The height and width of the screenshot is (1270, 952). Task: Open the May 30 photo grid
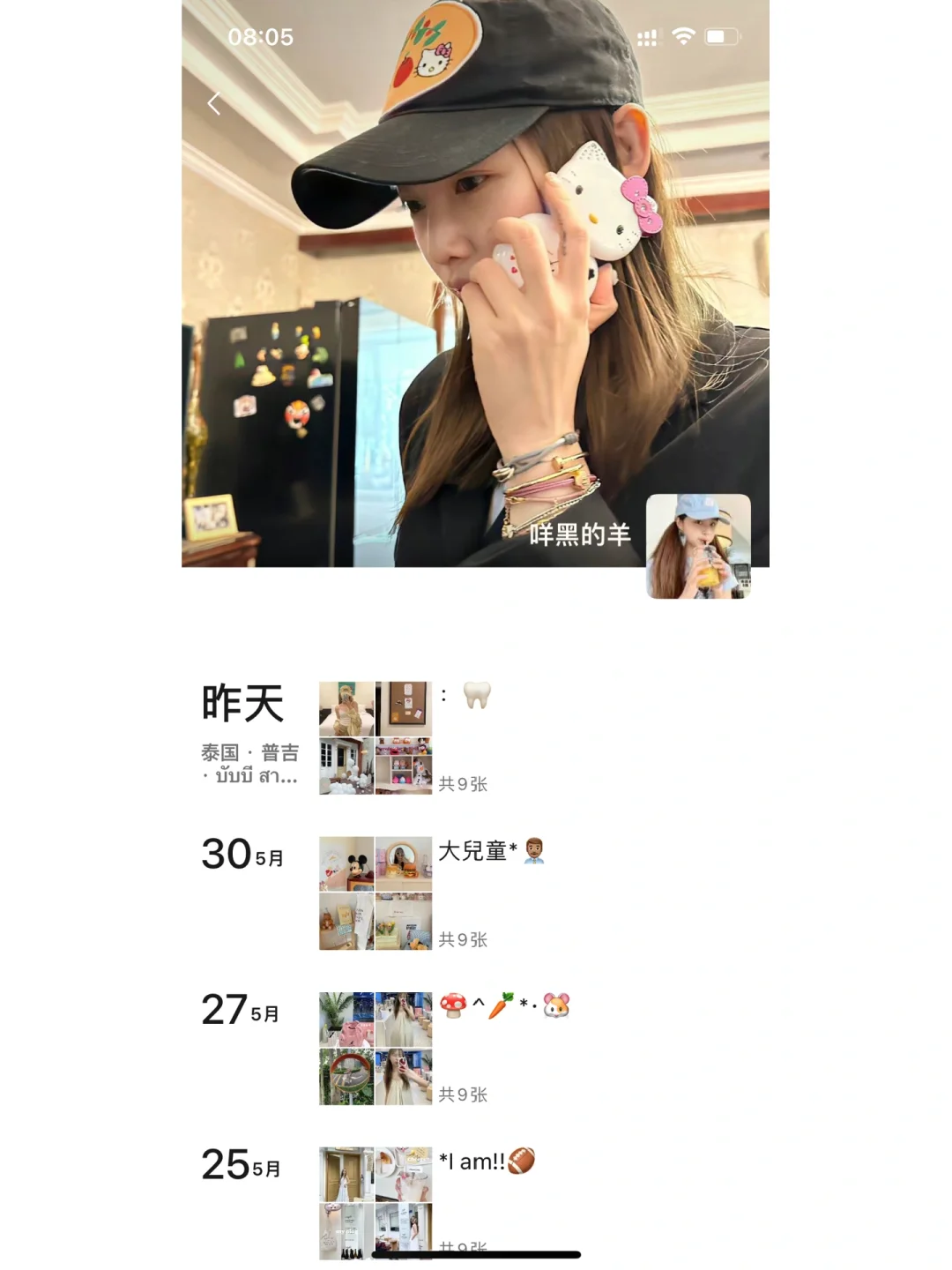[374, 893]
